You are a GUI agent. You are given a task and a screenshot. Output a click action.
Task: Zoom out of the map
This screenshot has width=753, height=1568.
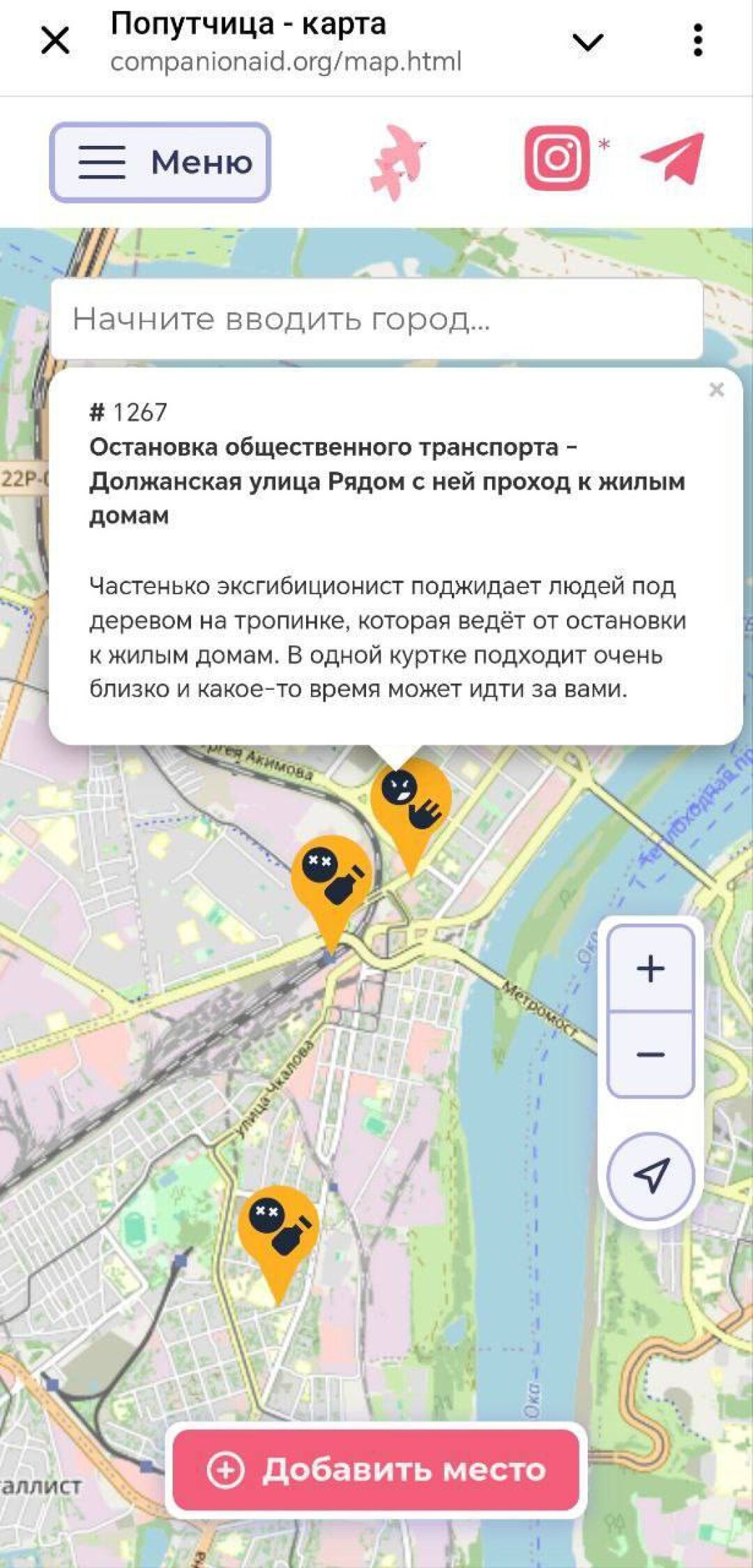651,1054
